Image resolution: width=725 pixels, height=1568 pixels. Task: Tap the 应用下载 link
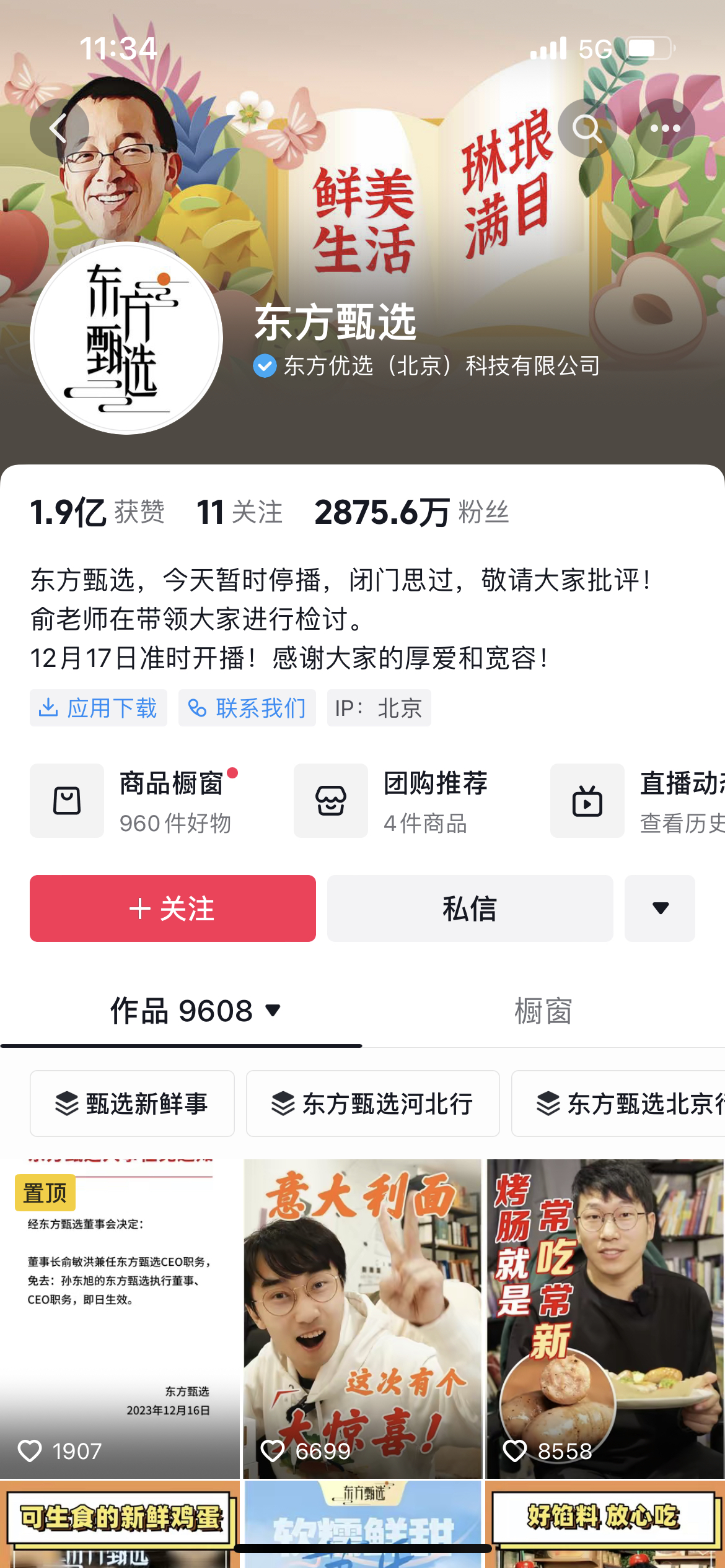pos(99,708)
